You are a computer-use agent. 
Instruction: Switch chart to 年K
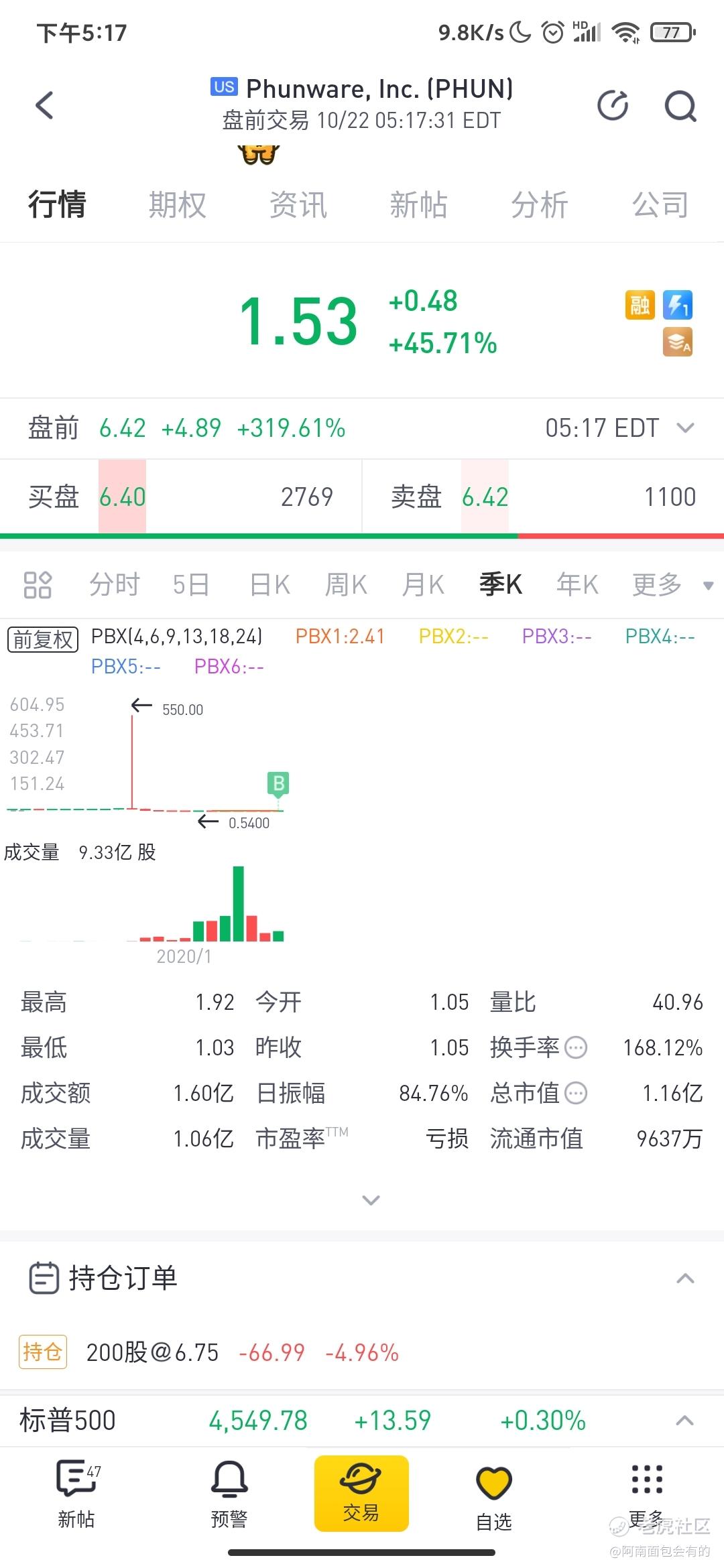pos(577,584)
